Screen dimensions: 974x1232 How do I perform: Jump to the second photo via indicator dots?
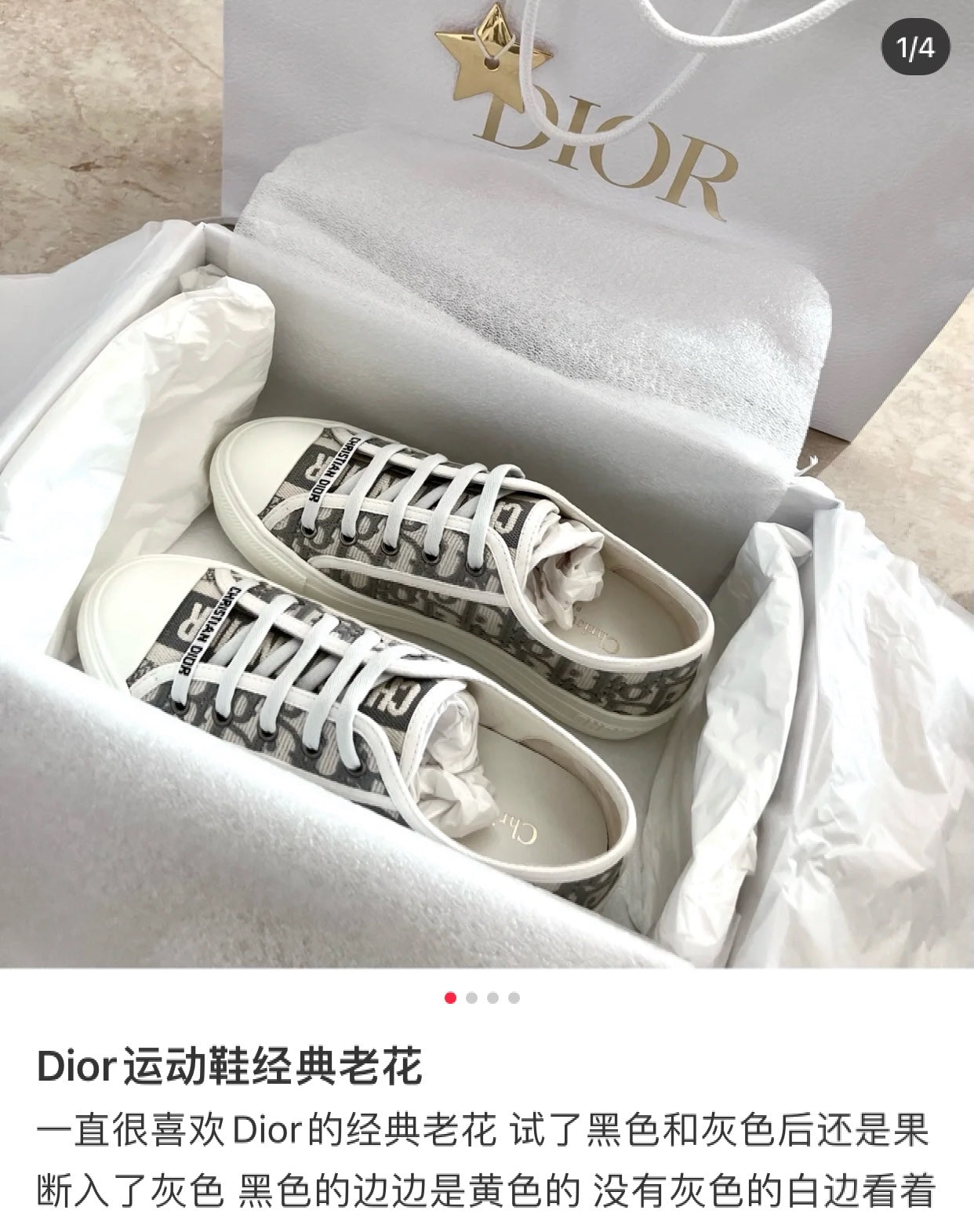coord(471,998)
